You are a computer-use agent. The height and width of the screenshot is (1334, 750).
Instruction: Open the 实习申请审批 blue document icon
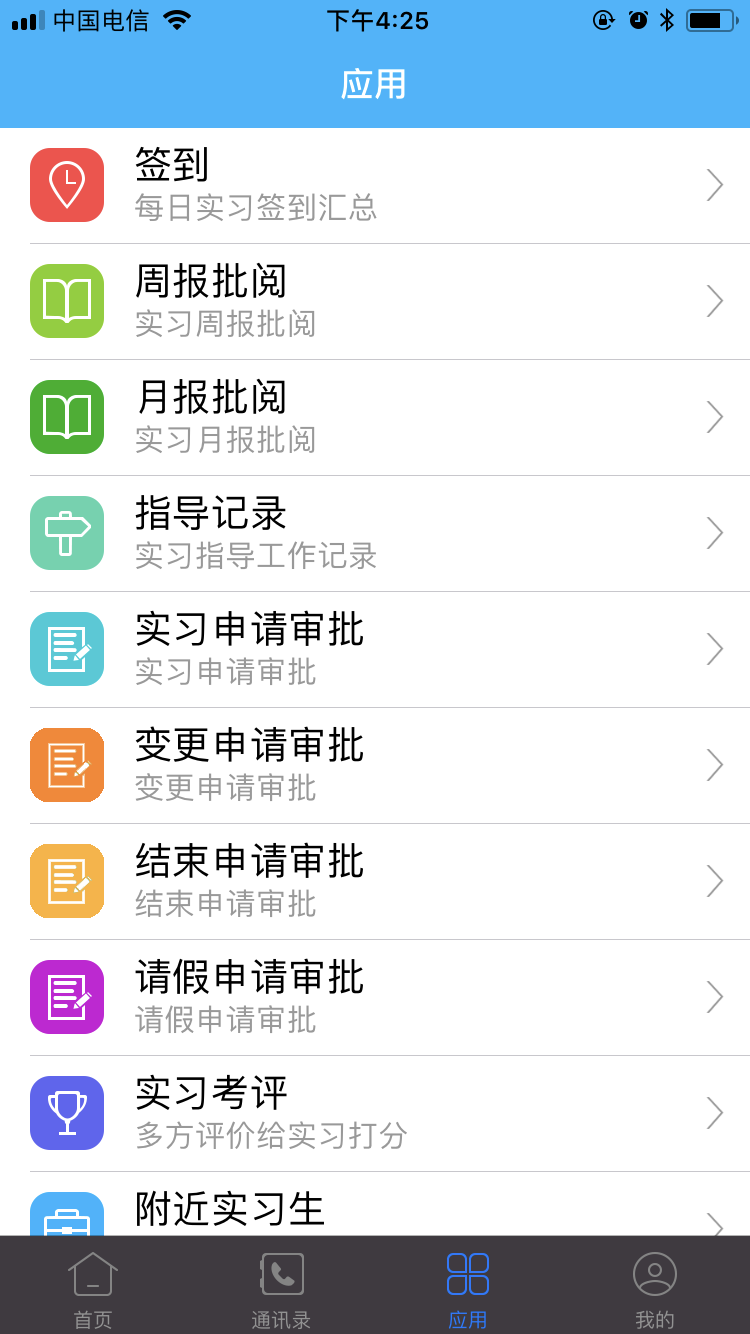pos(66,648)
